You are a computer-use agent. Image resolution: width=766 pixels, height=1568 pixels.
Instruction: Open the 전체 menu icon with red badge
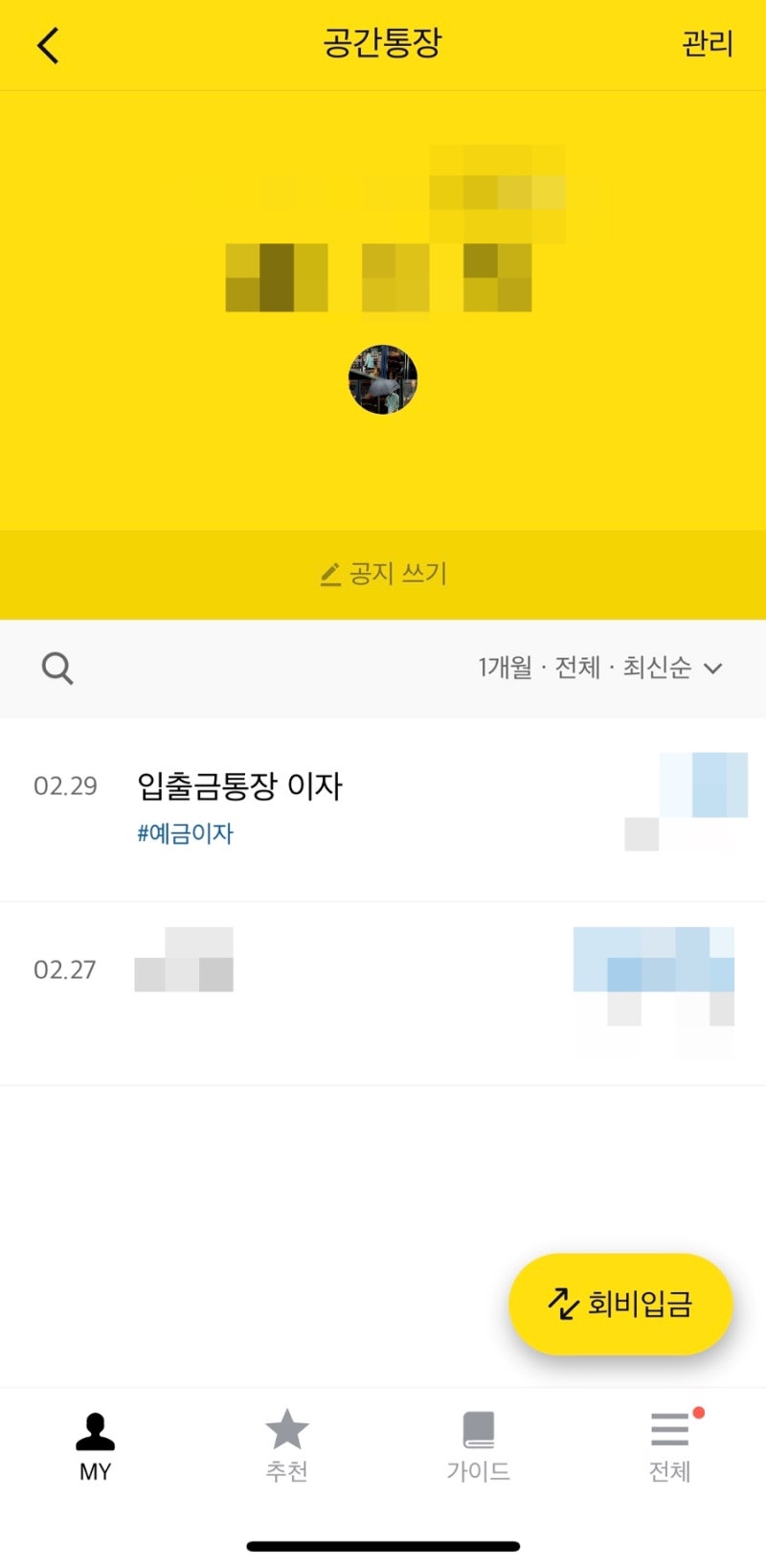click(668, 1430)
